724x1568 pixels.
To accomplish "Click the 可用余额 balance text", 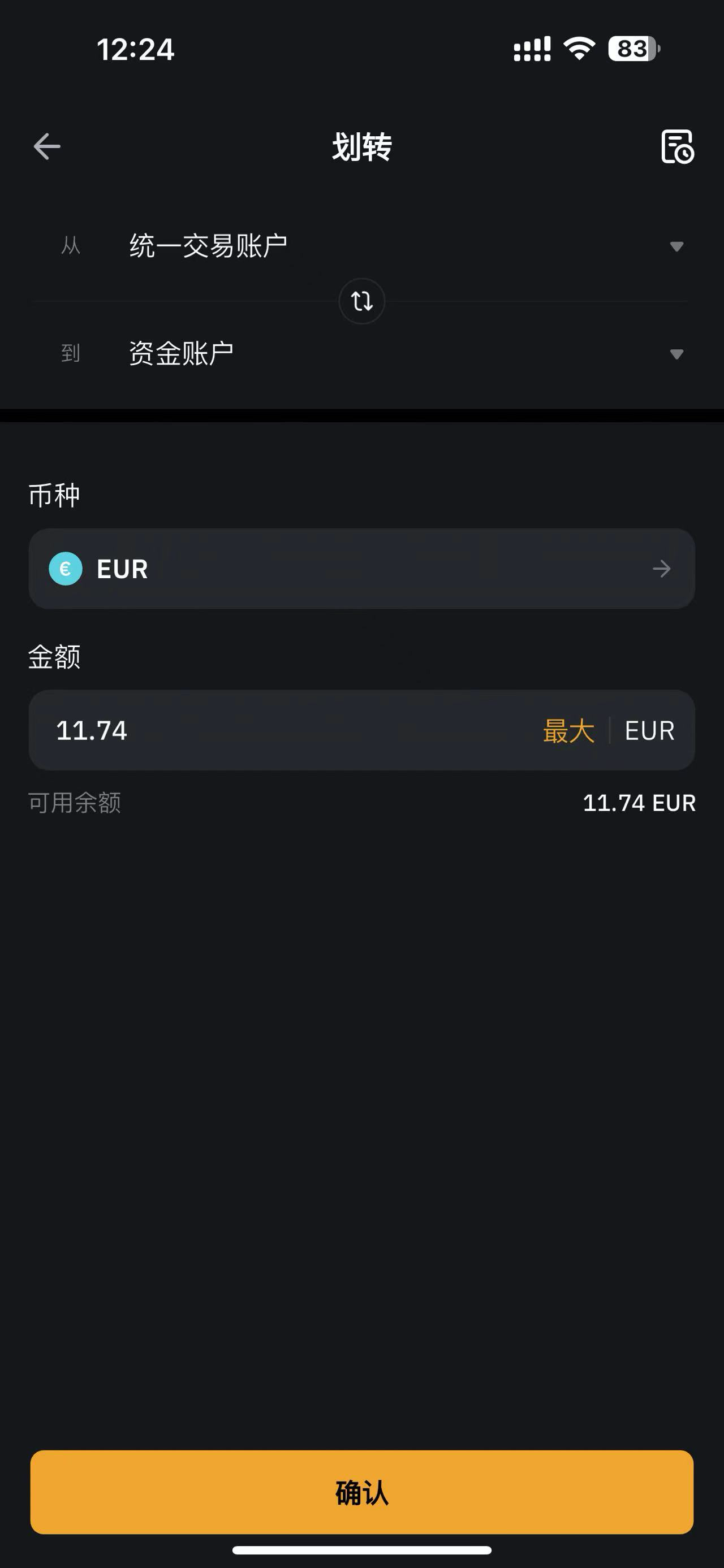I will tap(75, 802).
